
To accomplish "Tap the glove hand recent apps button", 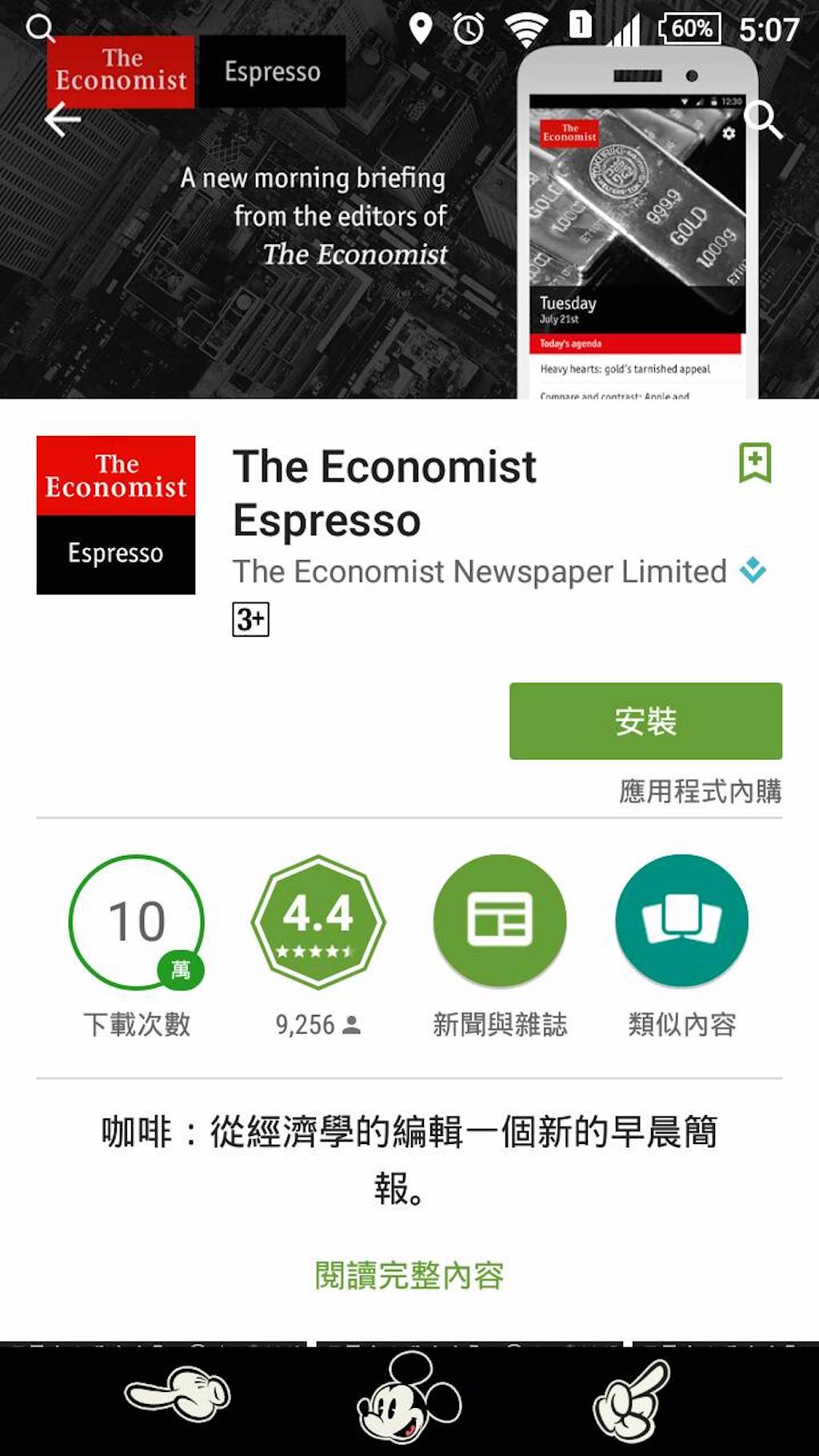I will click(x=632, y=1400).
